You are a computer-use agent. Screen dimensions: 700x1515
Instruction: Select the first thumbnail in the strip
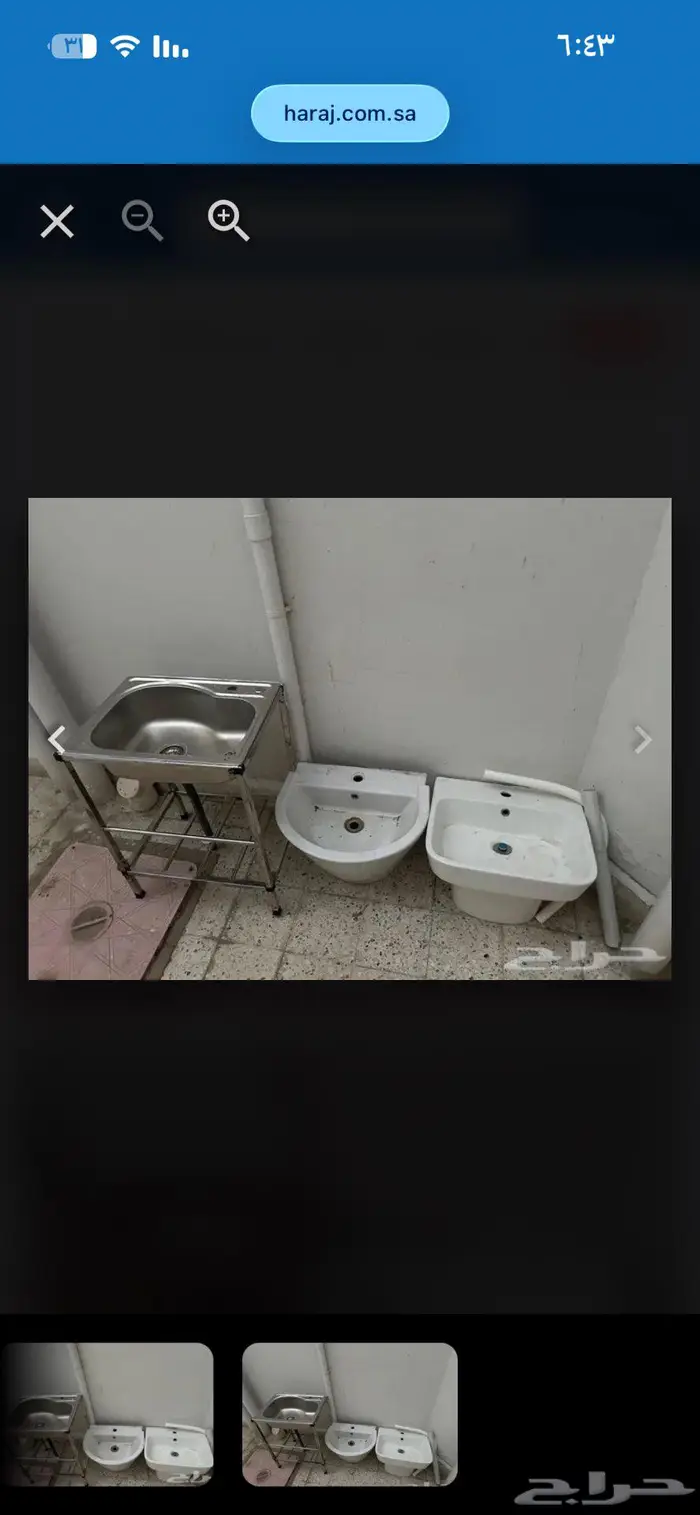(107, 1413)
